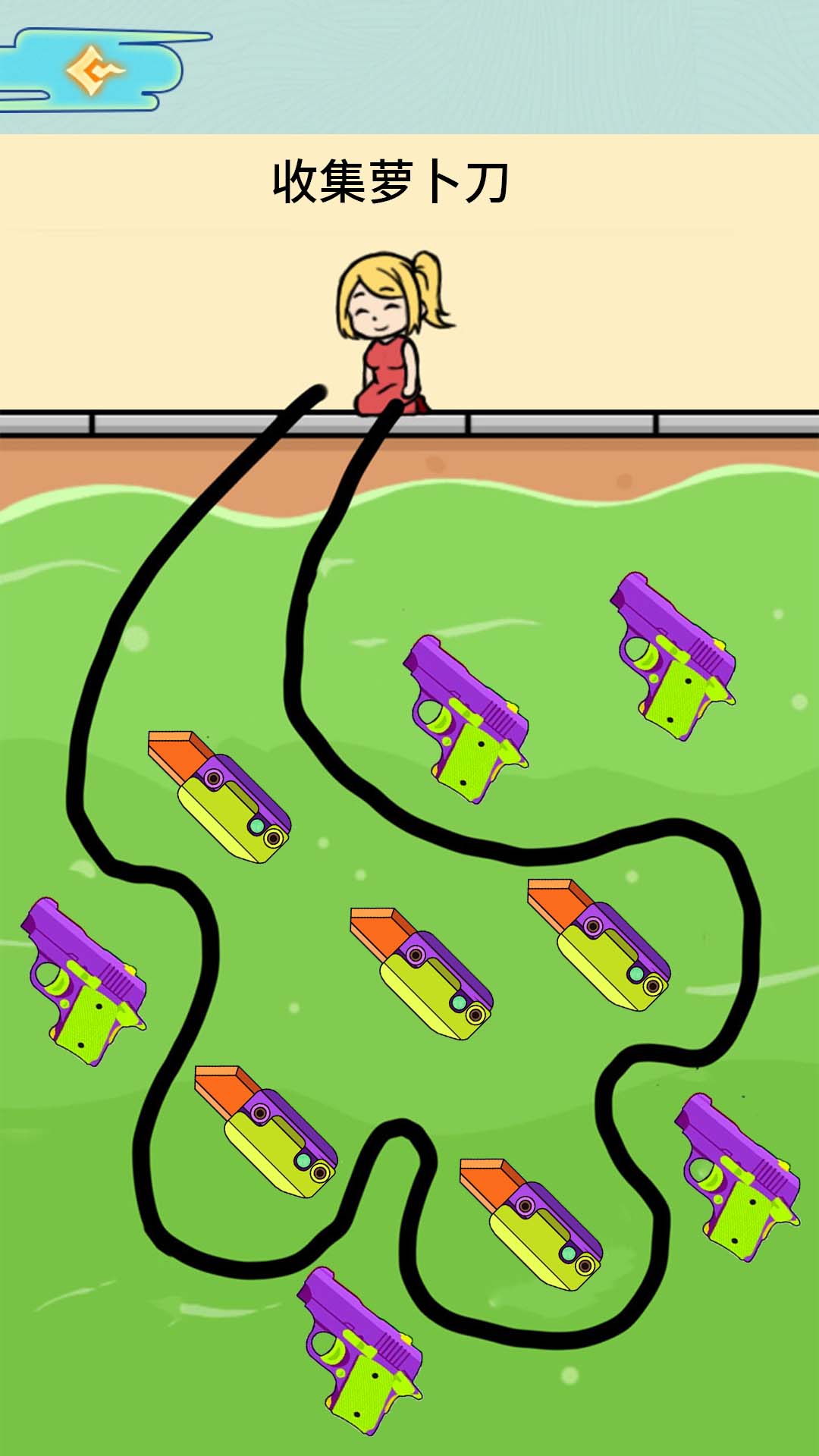Tap the back arrow in the cloud
The image size is (819, 1456).
94,71
